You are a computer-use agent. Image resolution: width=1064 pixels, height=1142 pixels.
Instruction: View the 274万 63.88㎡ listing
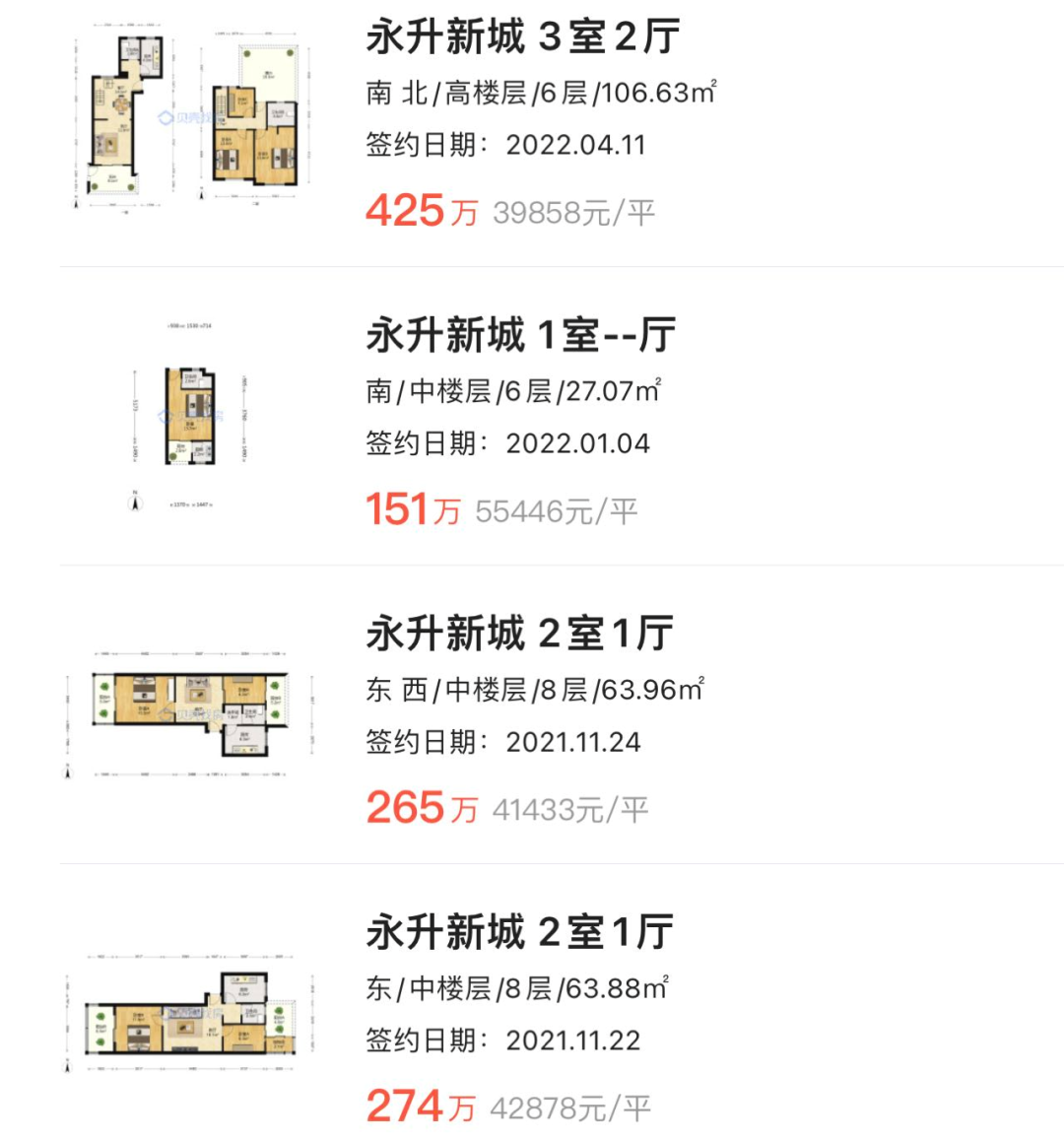coord(519,932)
